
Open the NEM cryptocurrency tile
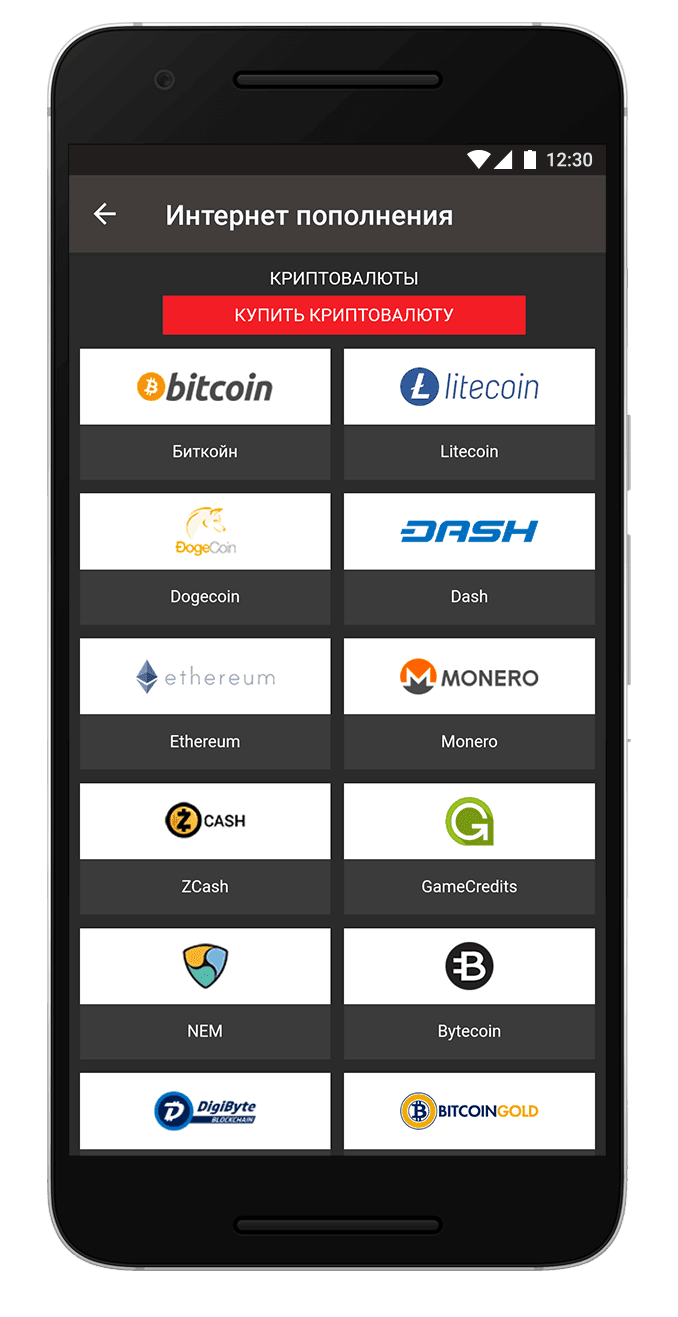click(205, 993)
